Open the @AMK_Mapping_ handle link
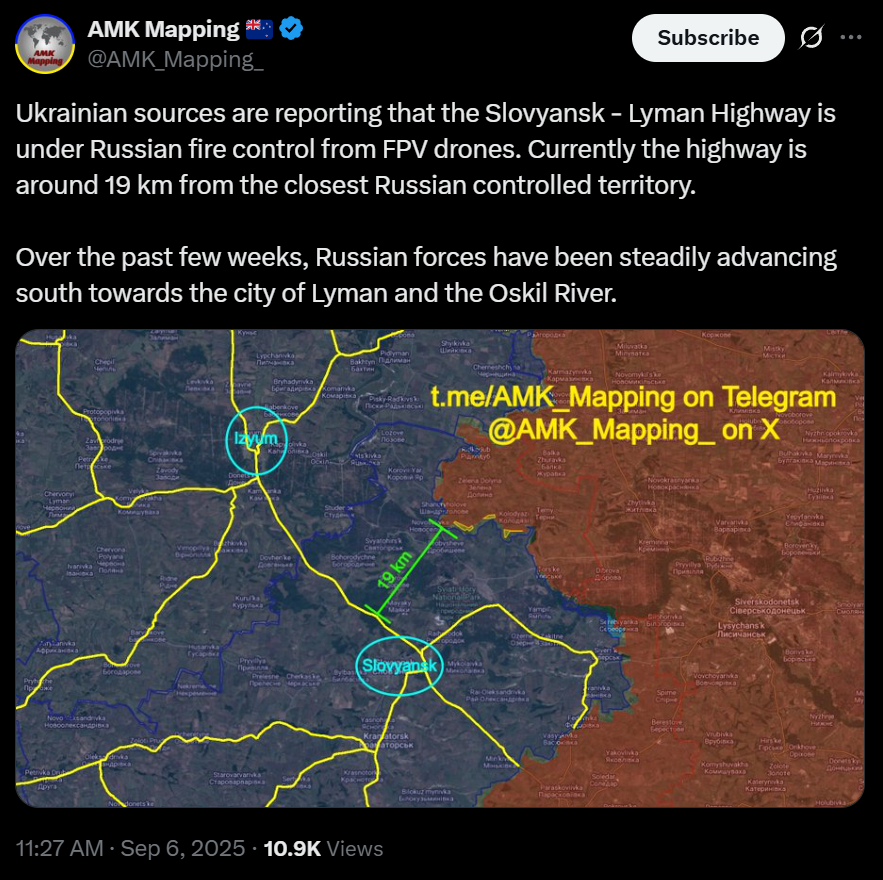 pos(176,60)
